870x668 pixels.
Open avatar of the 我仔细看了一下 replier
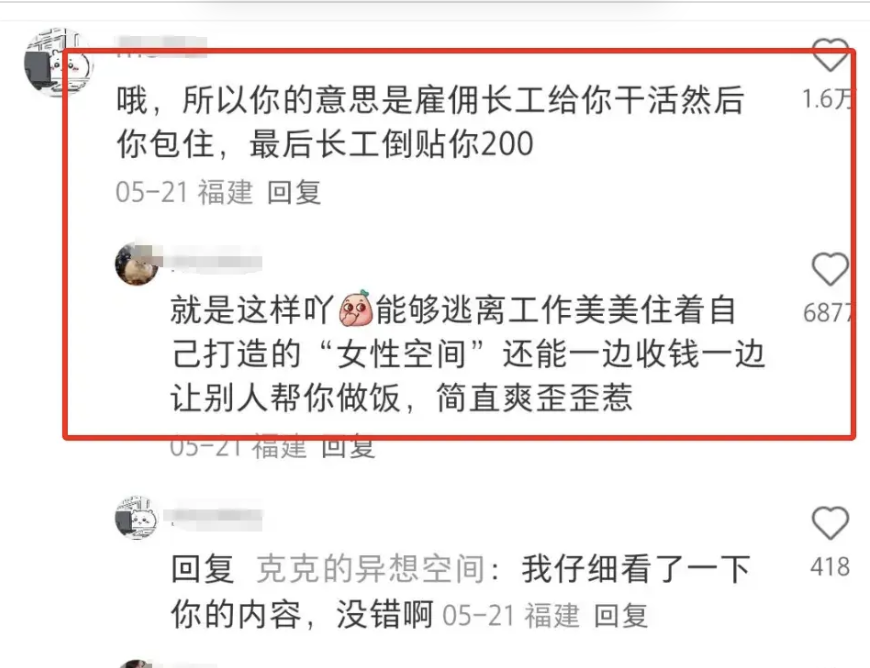(137, 518)
